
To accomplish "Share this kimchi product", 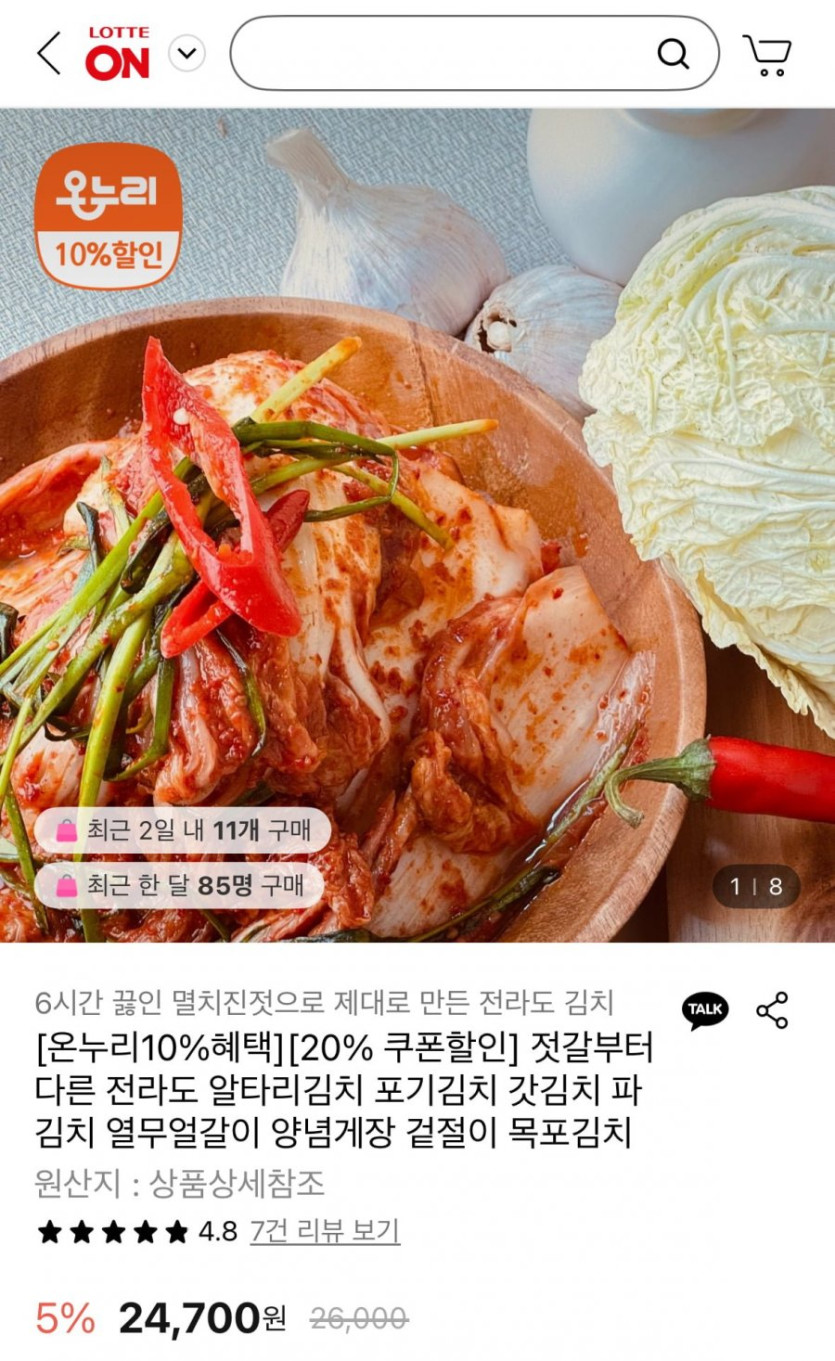I will click(772, 1010).
